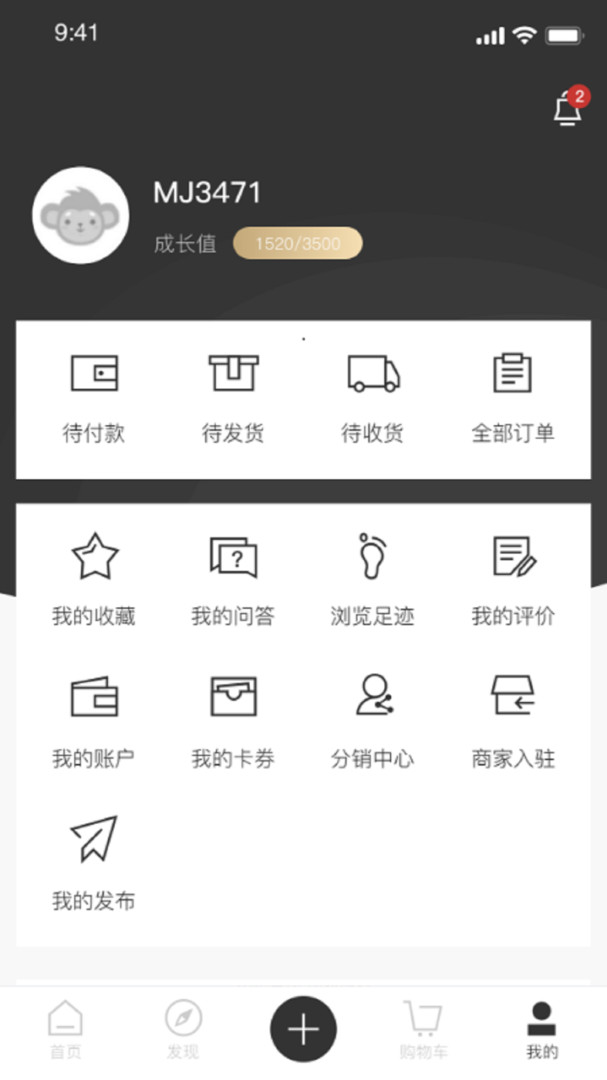Open 我的卡券 coupons
607x1080 pixels.
click(x=233, y=720)
